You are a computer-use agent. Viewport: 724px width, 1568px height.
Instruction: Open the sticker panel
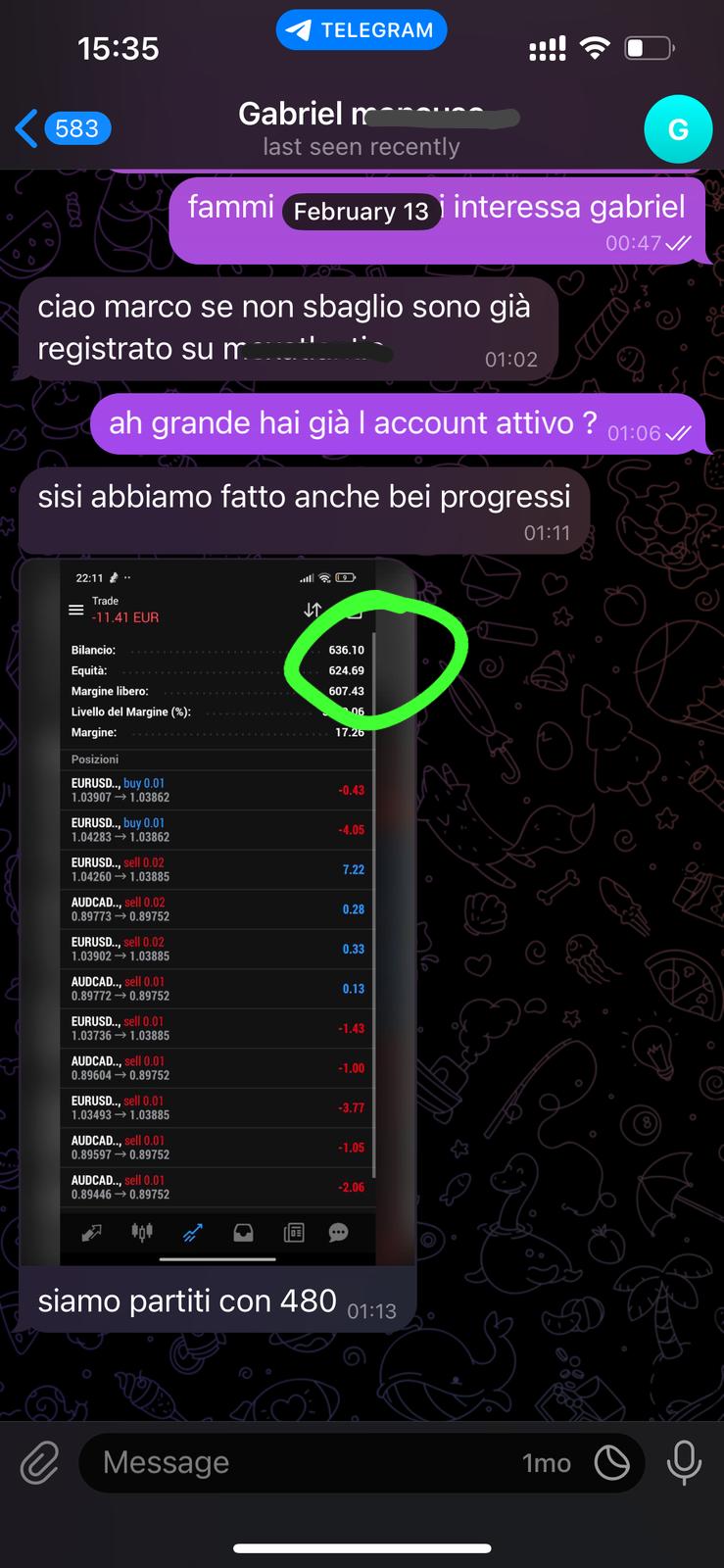click(612, 1463)
